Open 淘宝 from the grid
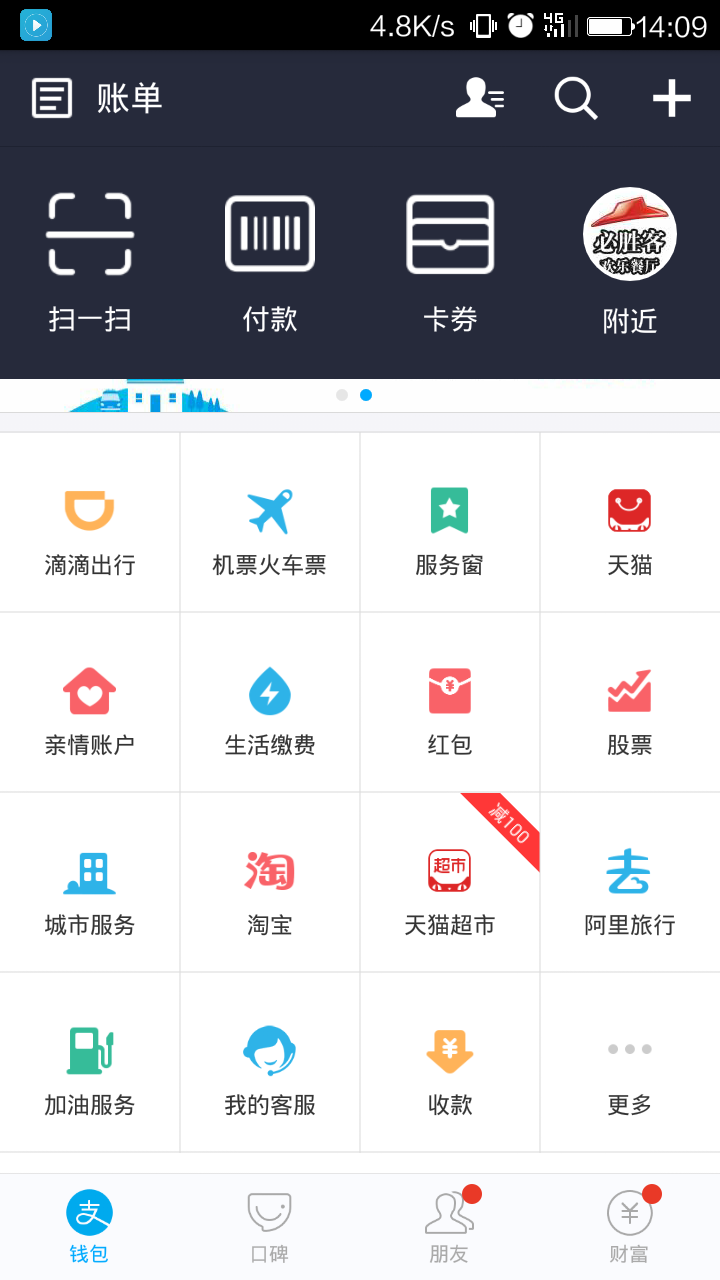 point(270,890)
